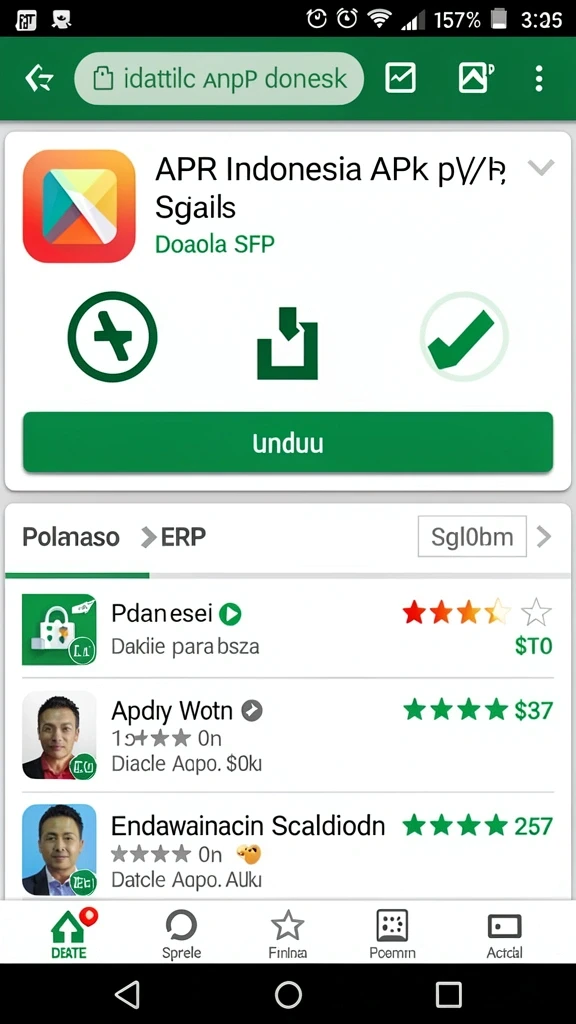576x1024 pixels.
Task: Tap the green unduu button
Action: [x=288, y=443]
